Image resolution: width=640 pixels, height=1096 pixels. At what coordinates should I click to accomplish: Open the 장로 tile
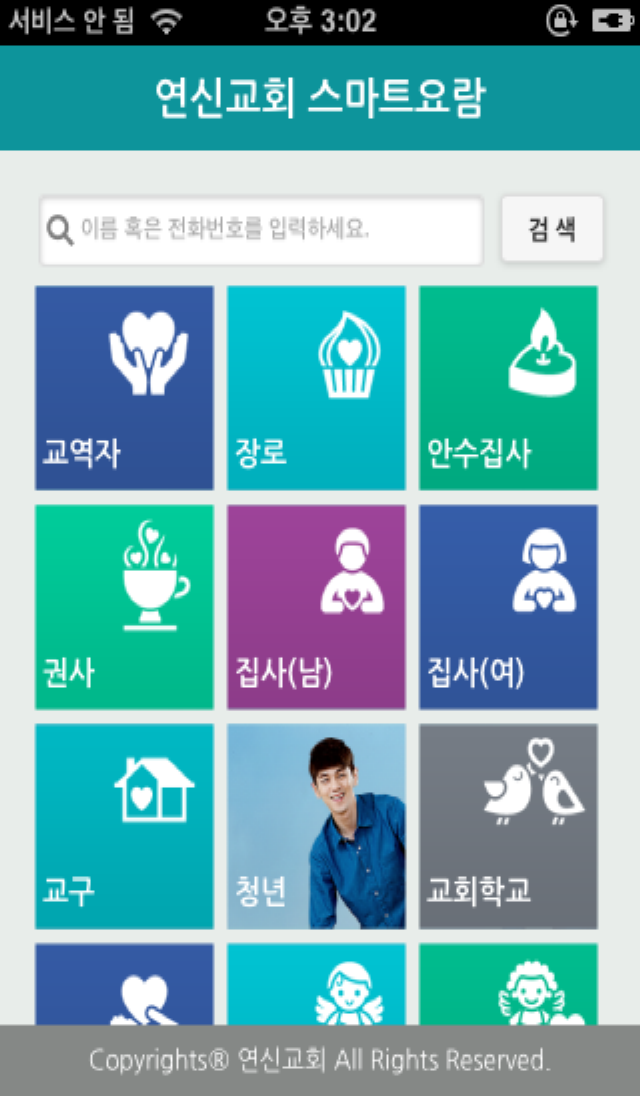point(317,388)
